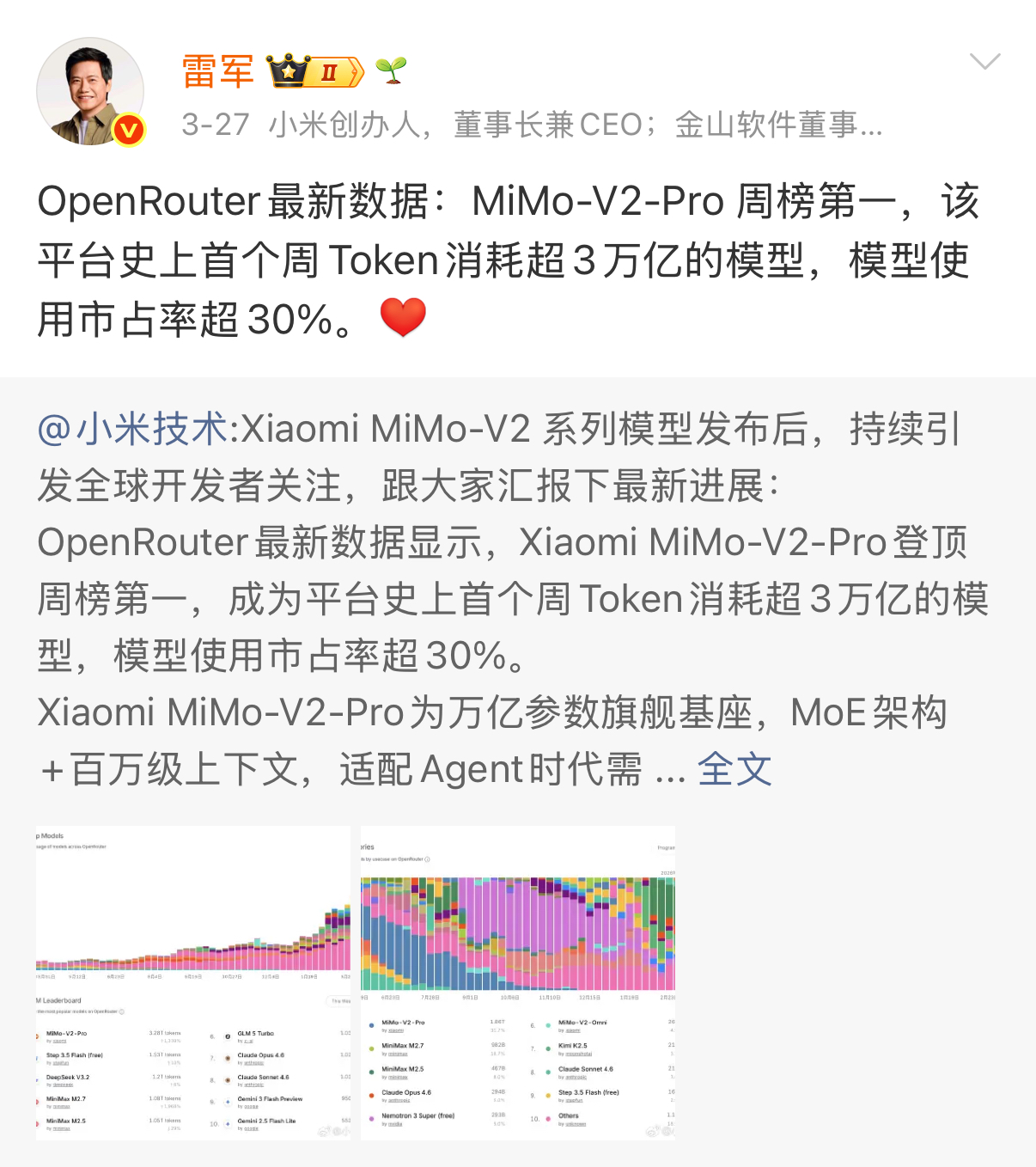The width and height of the screenshot is (1036, 1167).
Task: Open the @小米技术 mention
Action: pyautogui.click(x=132, y=429)
